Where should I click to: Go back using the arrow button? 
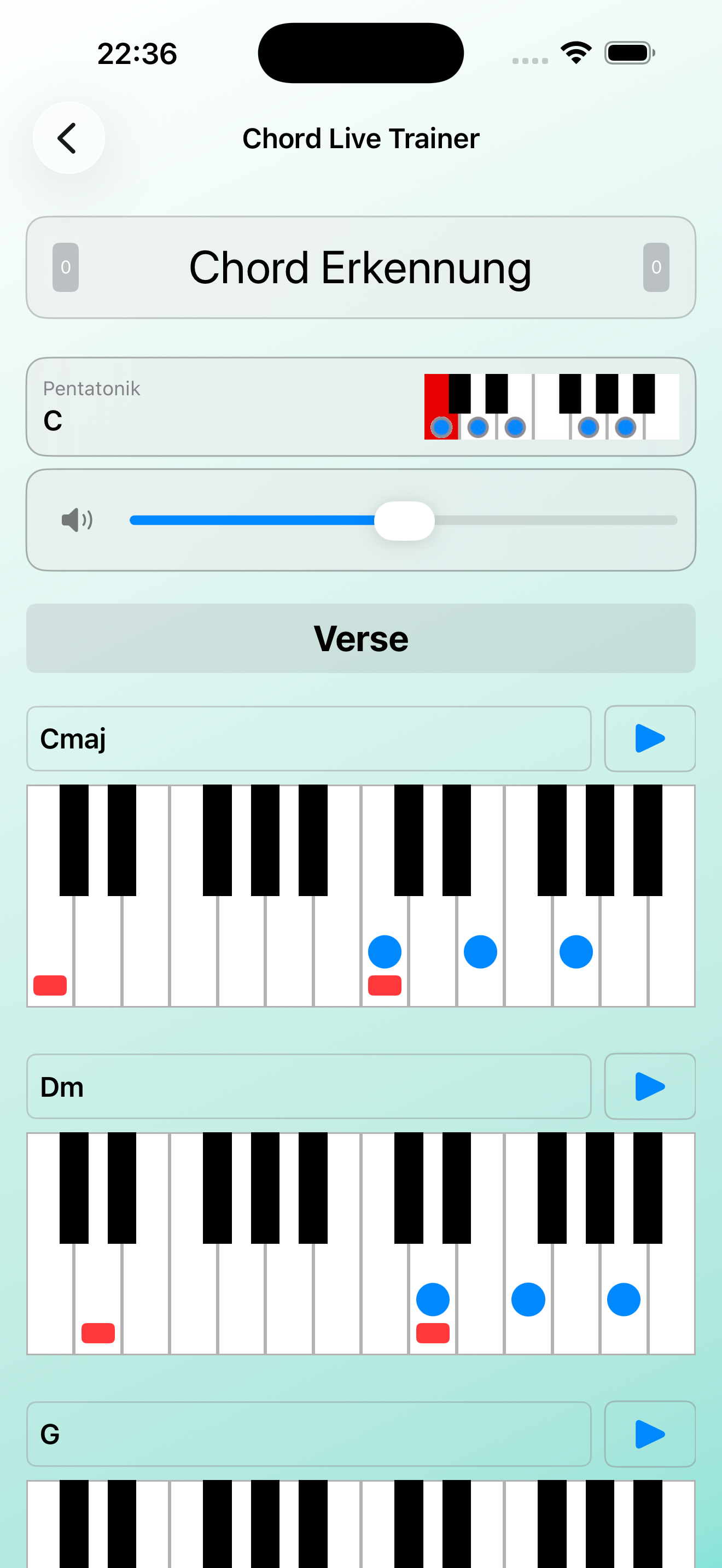pos(68,138)
